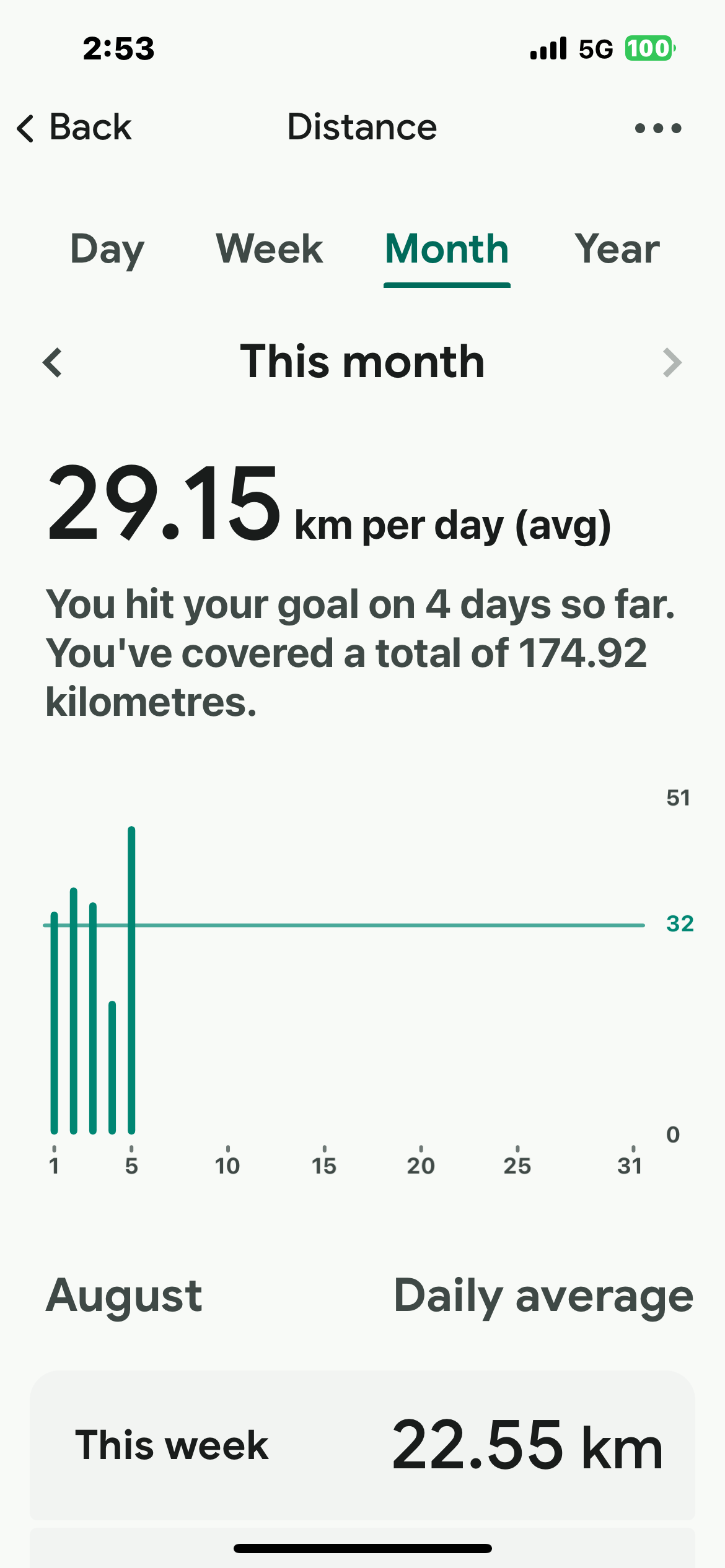Go to the previous month with left chevron
Image resolution: width=725 pixels, height=1568 pixels.
(53, 362)
